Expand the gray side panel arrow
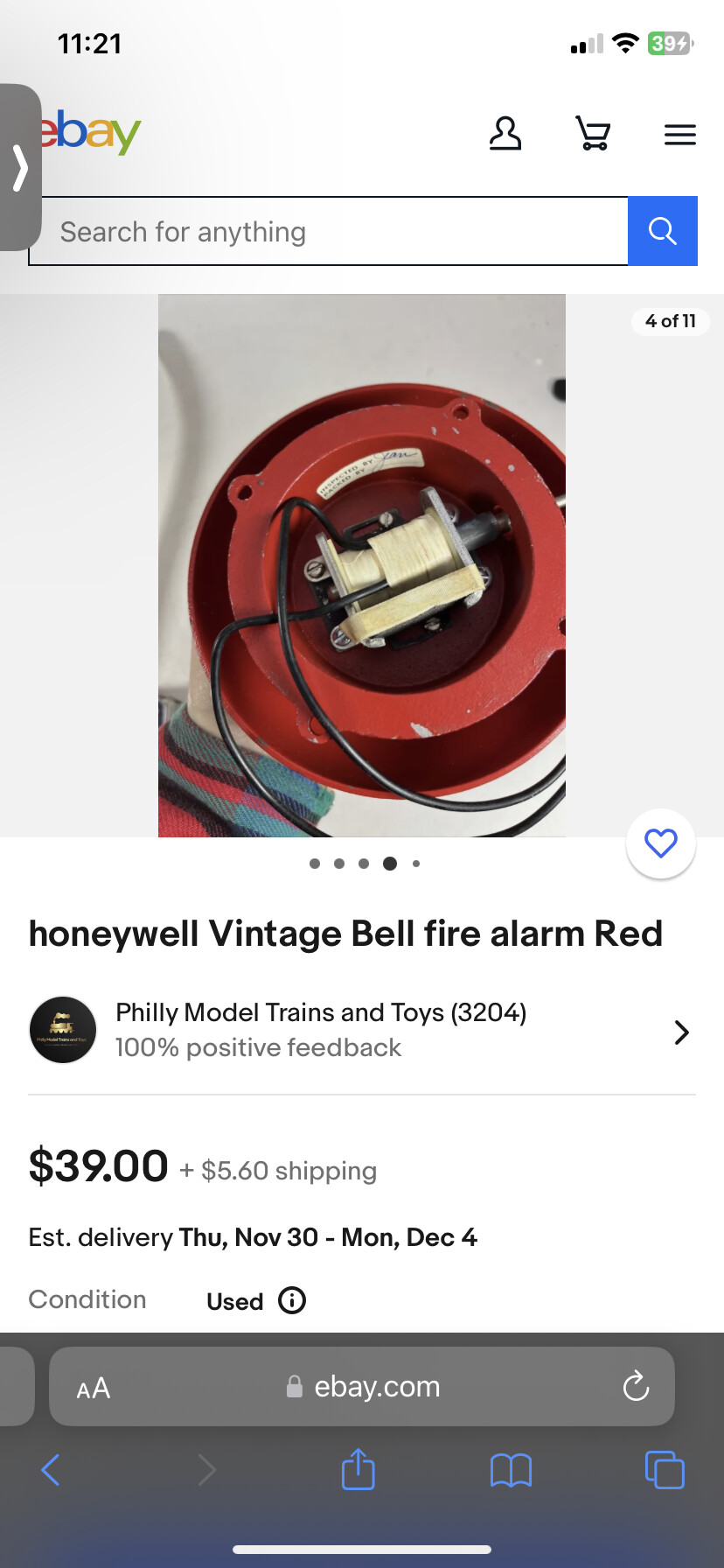Viewport: 724px width, 1568px height. click(19, 167)
